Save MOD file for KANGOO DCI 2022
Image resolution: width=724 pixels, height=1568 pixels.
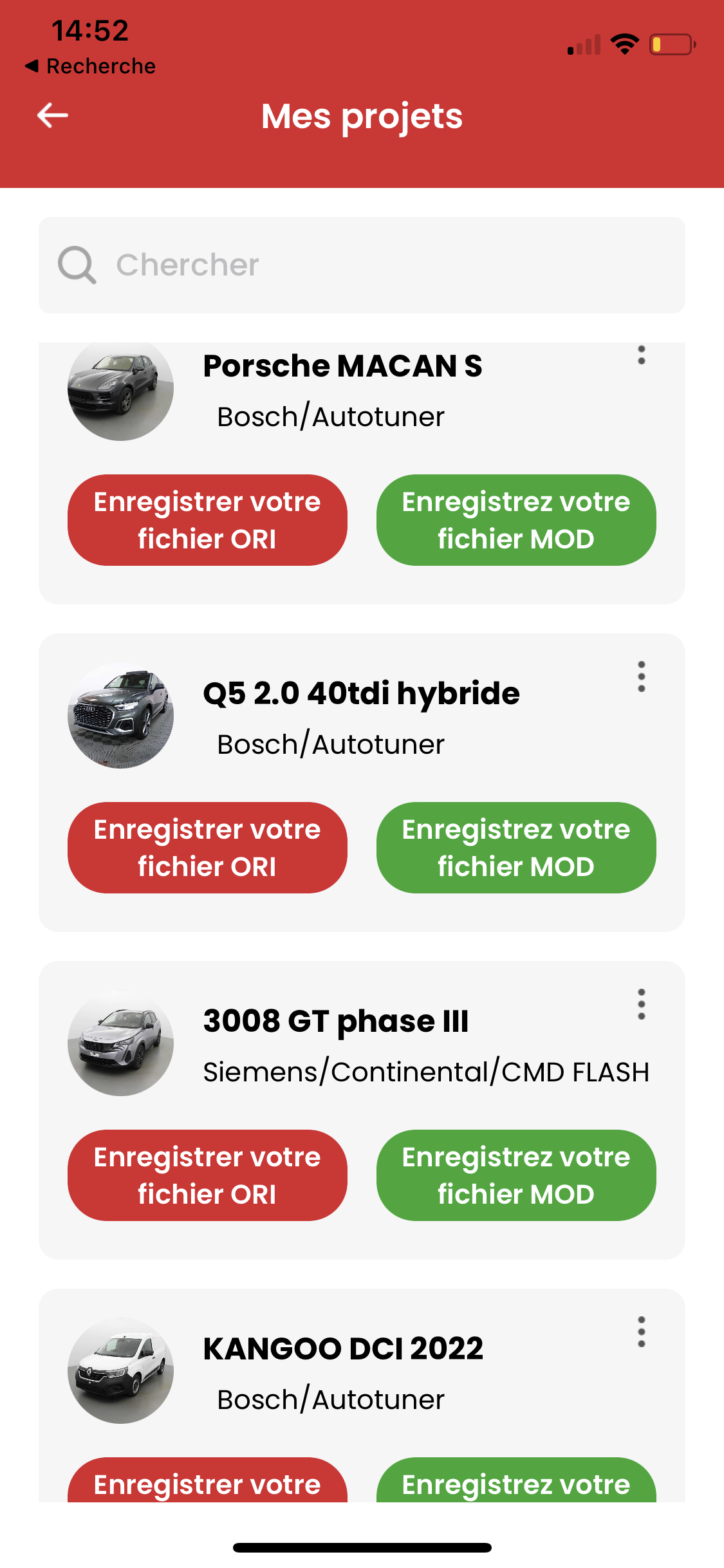click(516, 1482)
